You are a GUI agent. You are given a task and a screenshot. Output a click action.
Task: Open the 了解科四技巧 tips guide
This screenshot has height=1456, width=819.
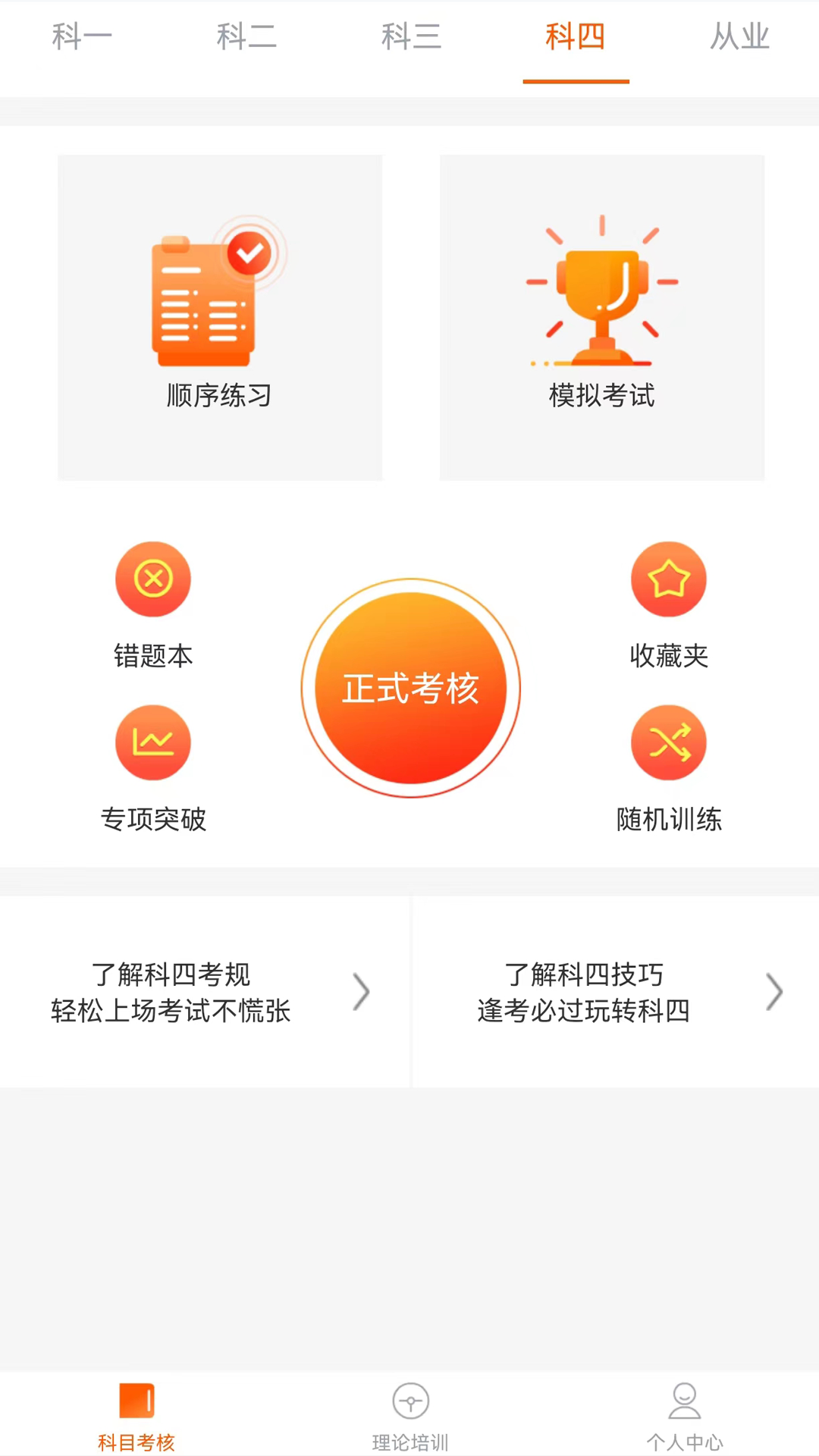pyautogui.click(x=616, y=992)
